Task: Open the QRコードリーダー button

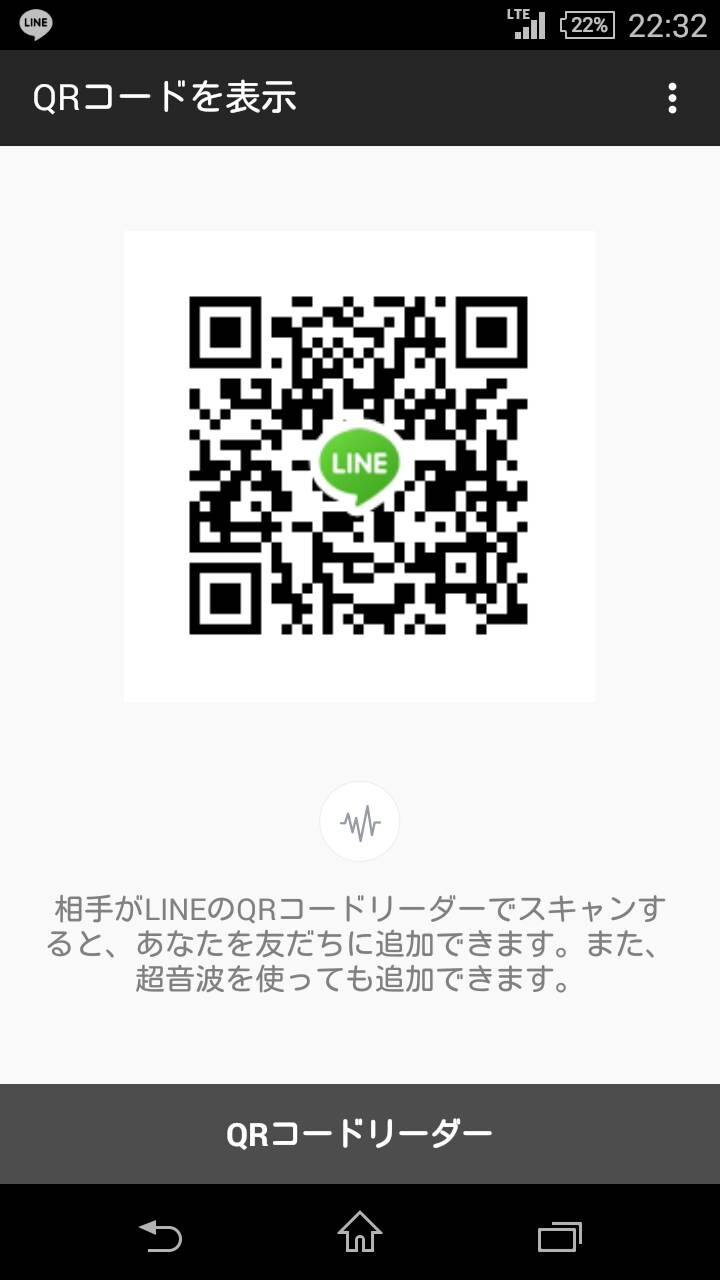Action: pos(360,1134)
